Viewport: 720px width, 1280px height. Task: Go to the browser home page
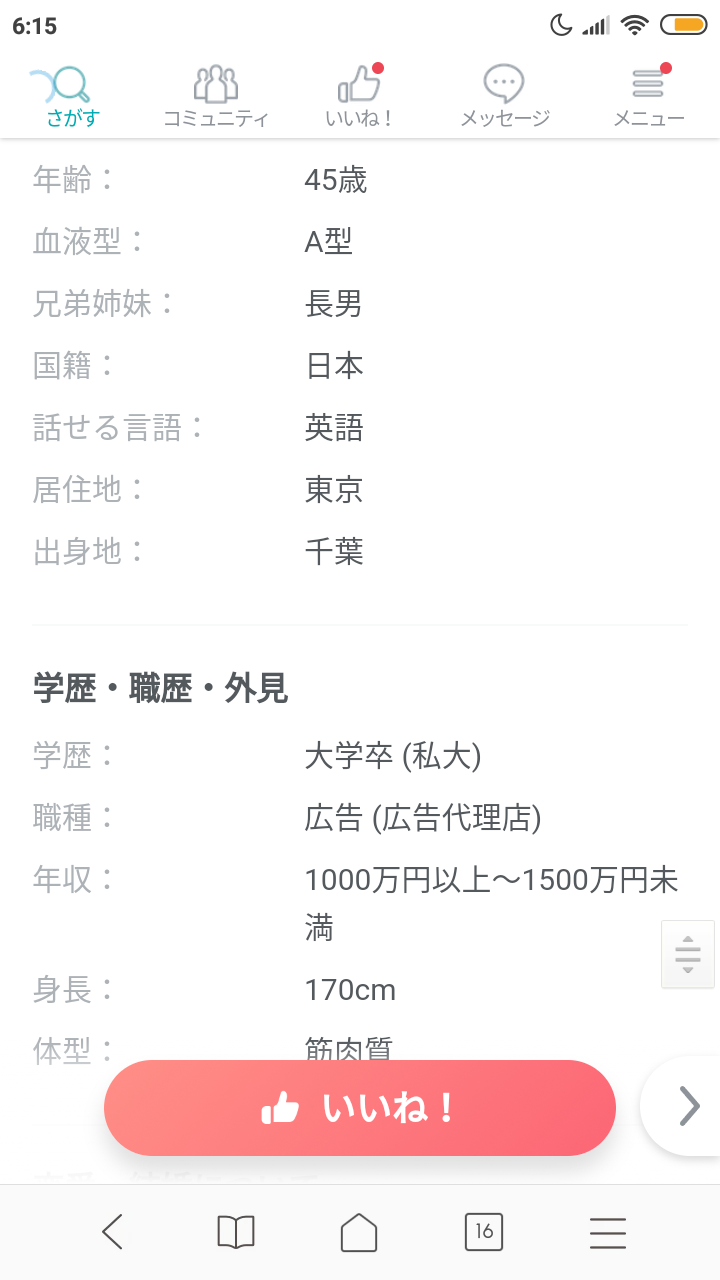[360, 1232]
